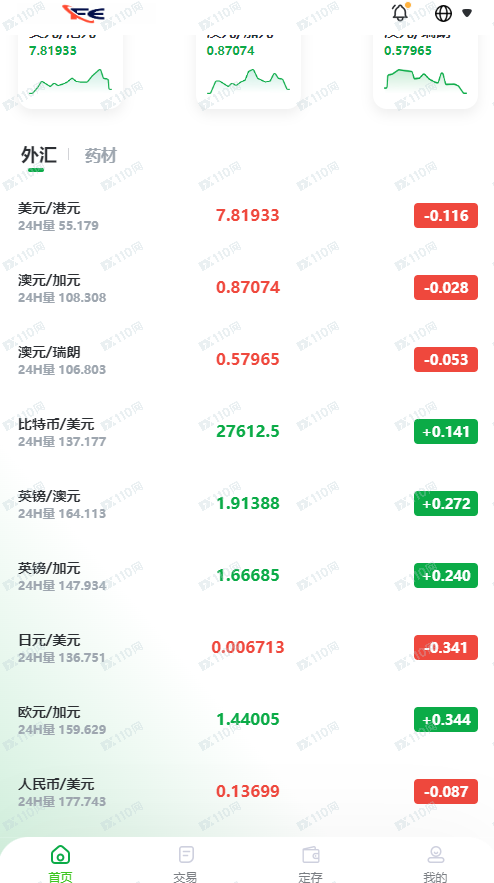The width and height of the screenshot is (494, 883).
Task: Open the 比特币/美元 row
Action: 247,432
